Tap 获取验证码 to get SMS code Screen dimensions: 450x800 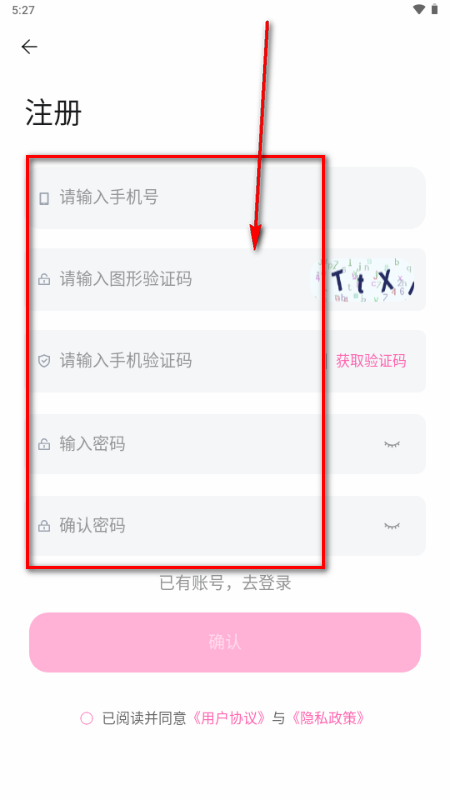pos(371,361)
